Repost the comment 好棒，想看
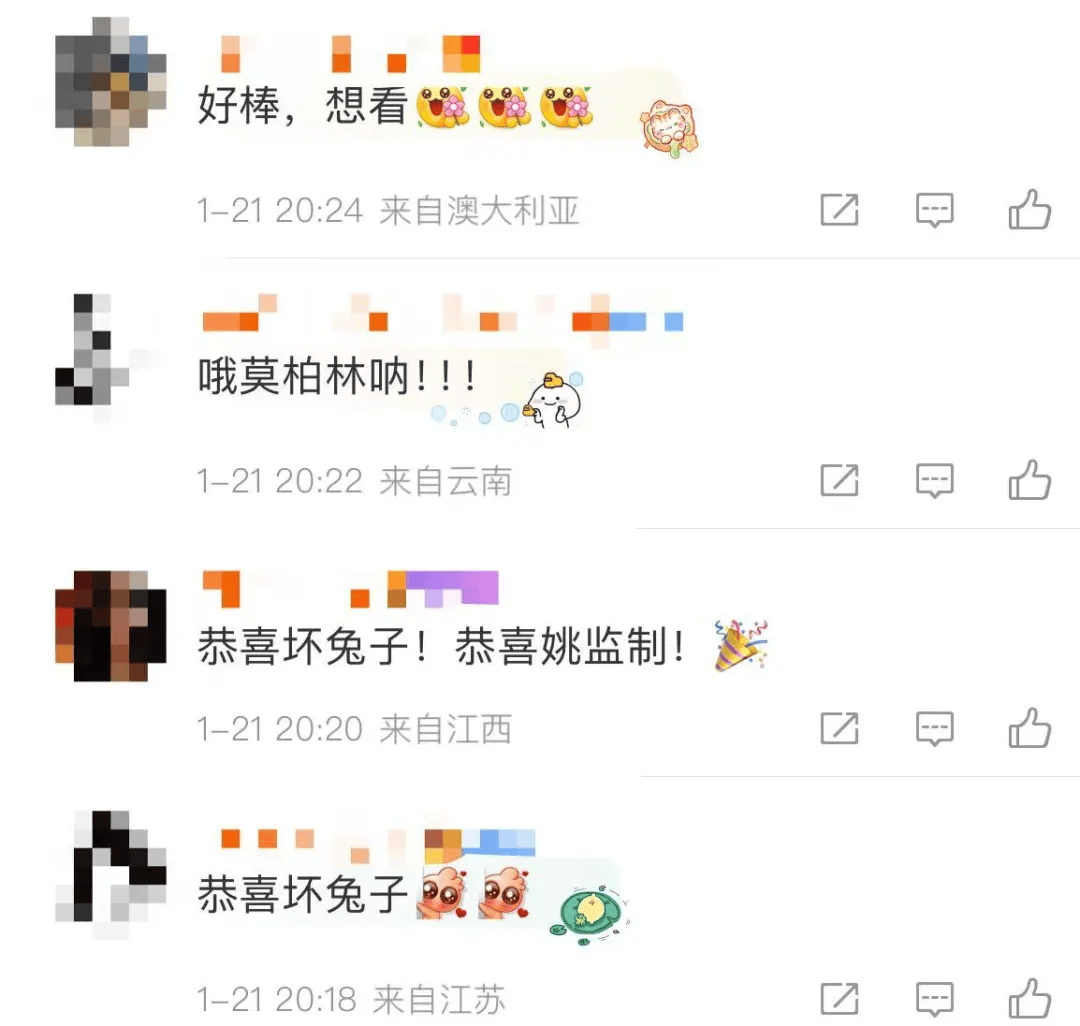Viewport: 1080px width, 1026px height. [x=839, y=210]
